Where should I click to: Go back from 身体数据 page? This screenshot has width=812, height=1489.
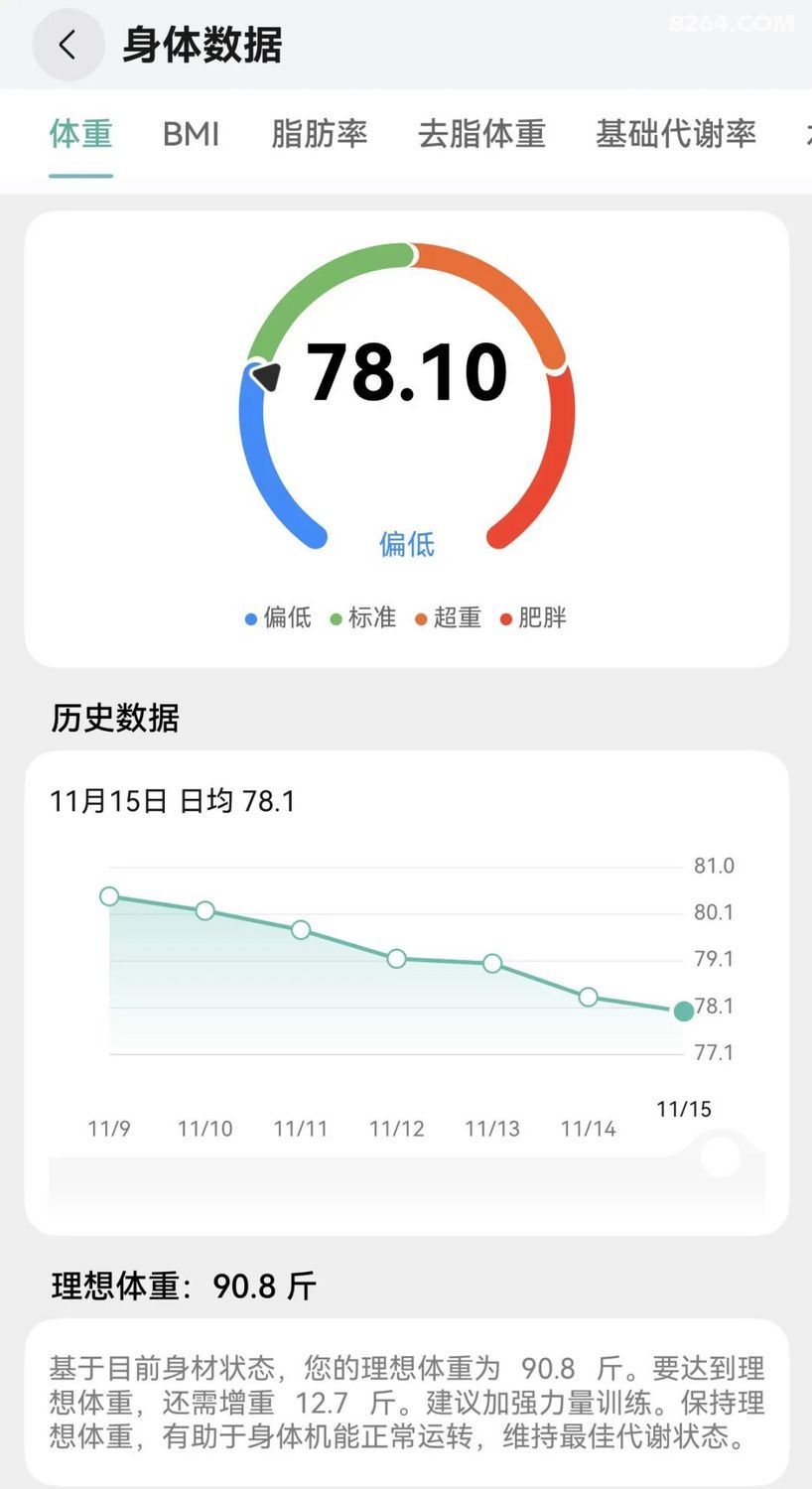[68, 45]
